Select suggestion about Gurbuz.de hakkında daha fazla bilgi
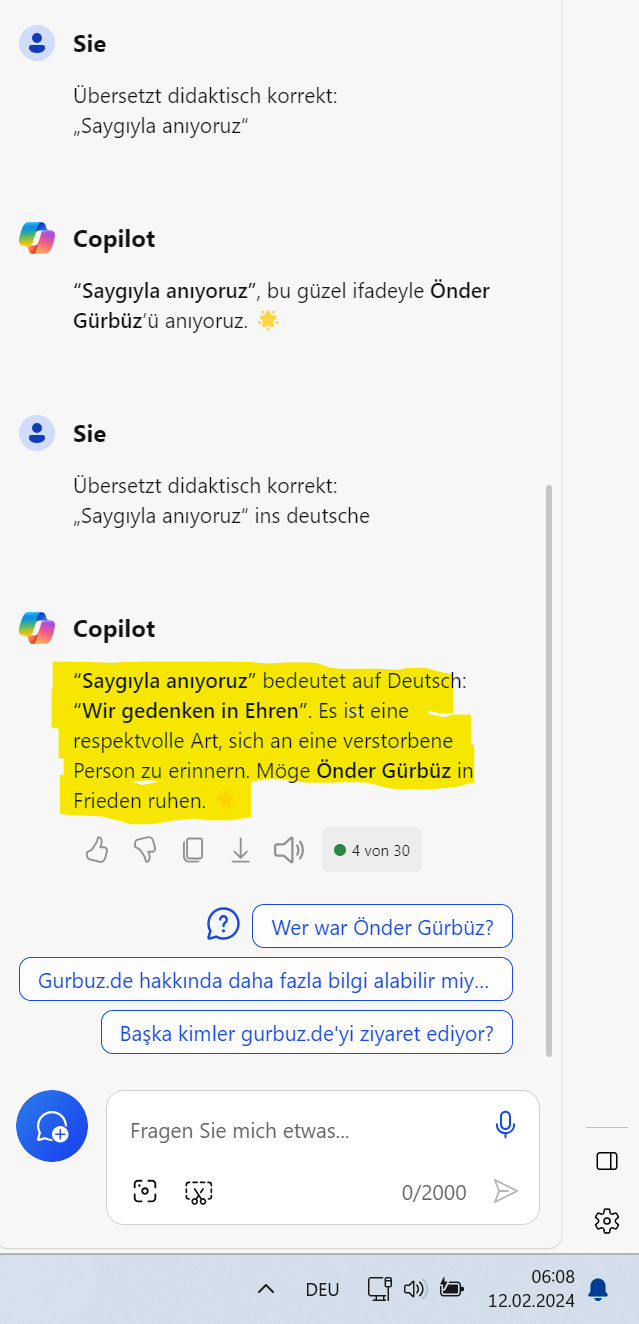This screenshot has height=1324, width=639. (265, 979)
